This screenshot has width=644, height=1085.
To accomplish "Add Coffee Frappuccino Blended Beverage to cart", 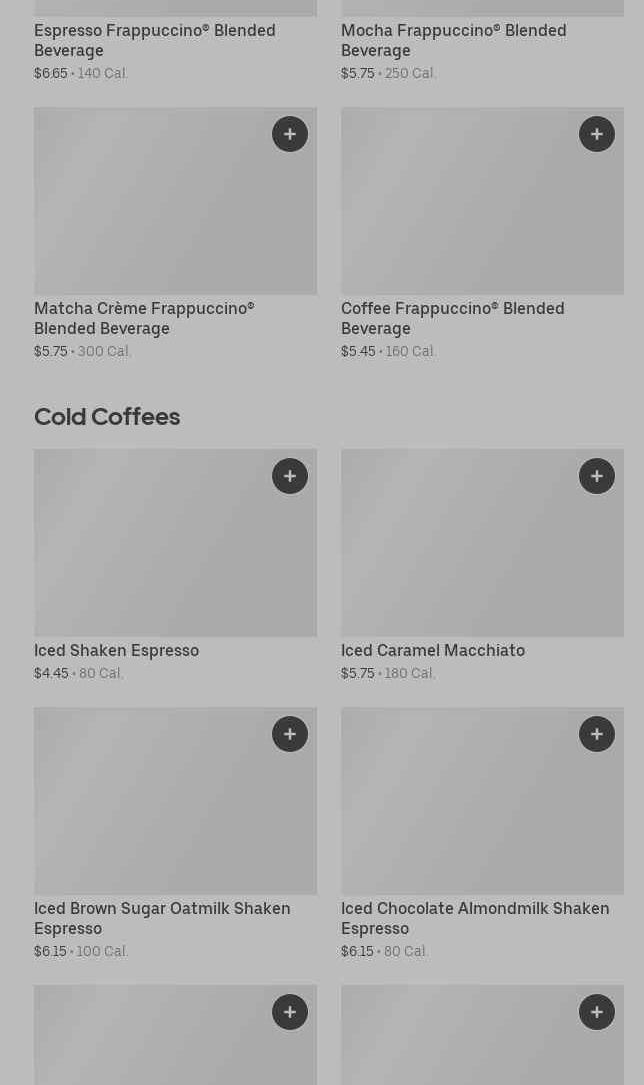I will point(597,134).
